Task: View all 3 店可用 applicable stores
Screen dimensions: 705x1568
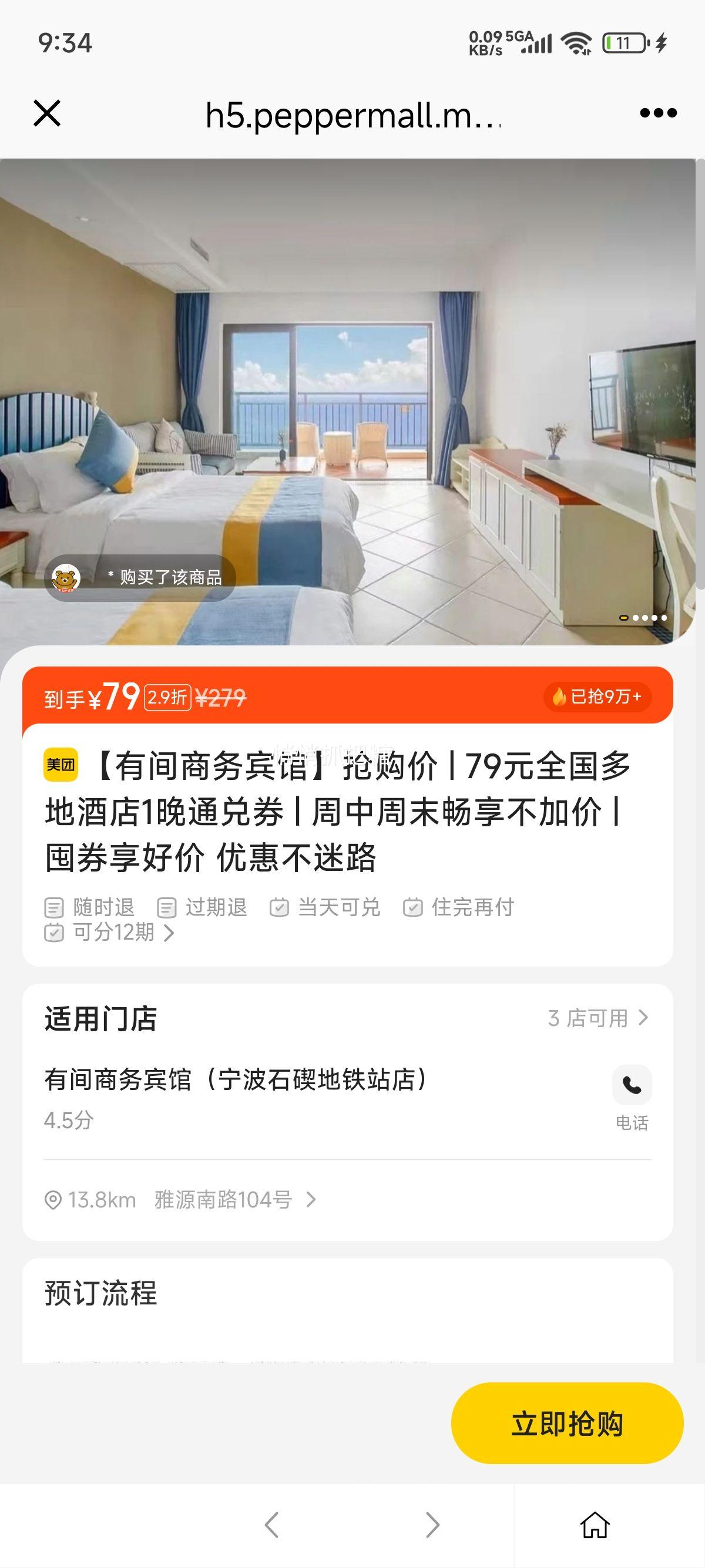Action: click(597, 1018)
